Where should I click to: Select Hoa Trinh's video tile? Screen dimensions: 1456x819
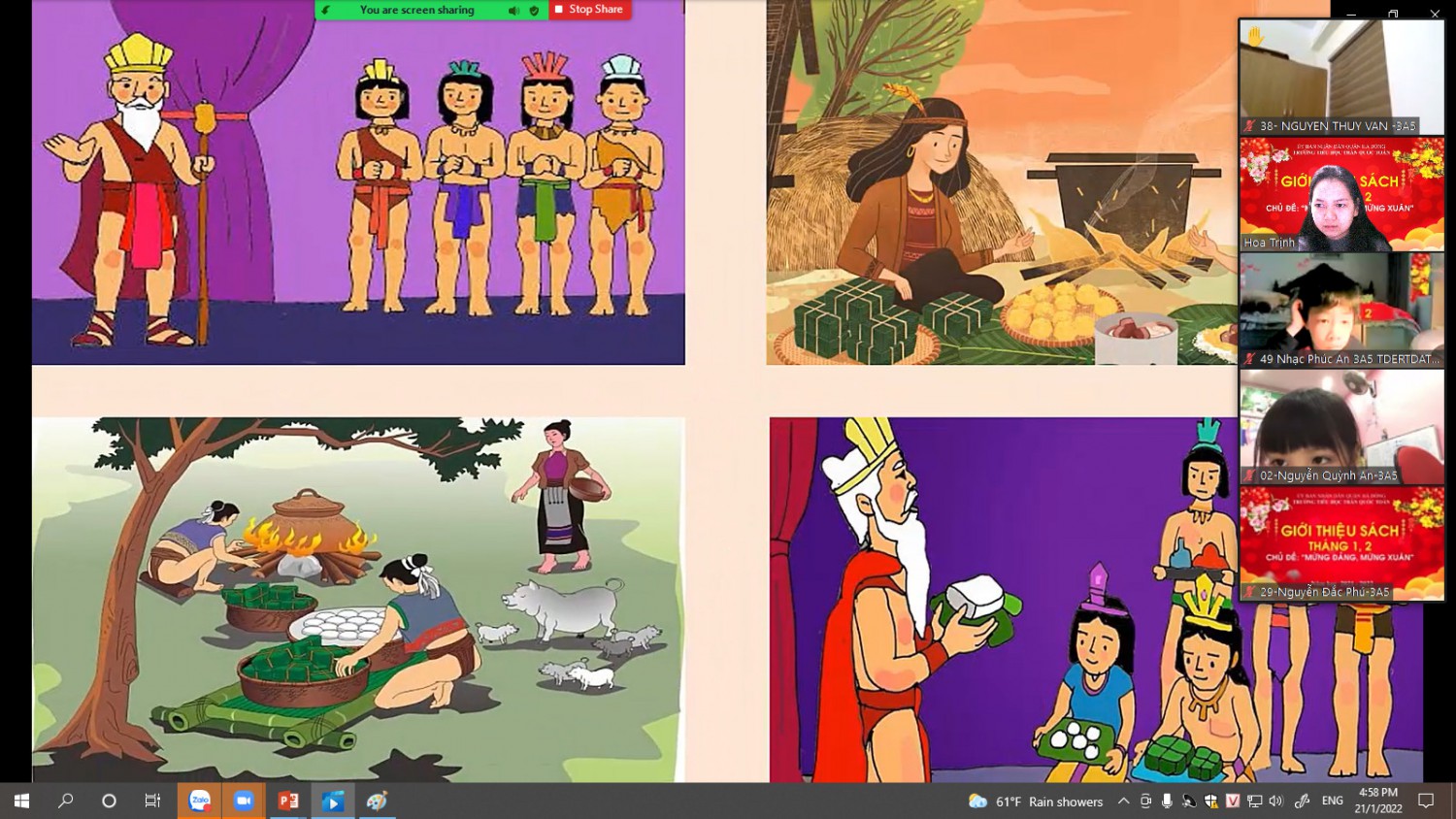click(1341, 193)
